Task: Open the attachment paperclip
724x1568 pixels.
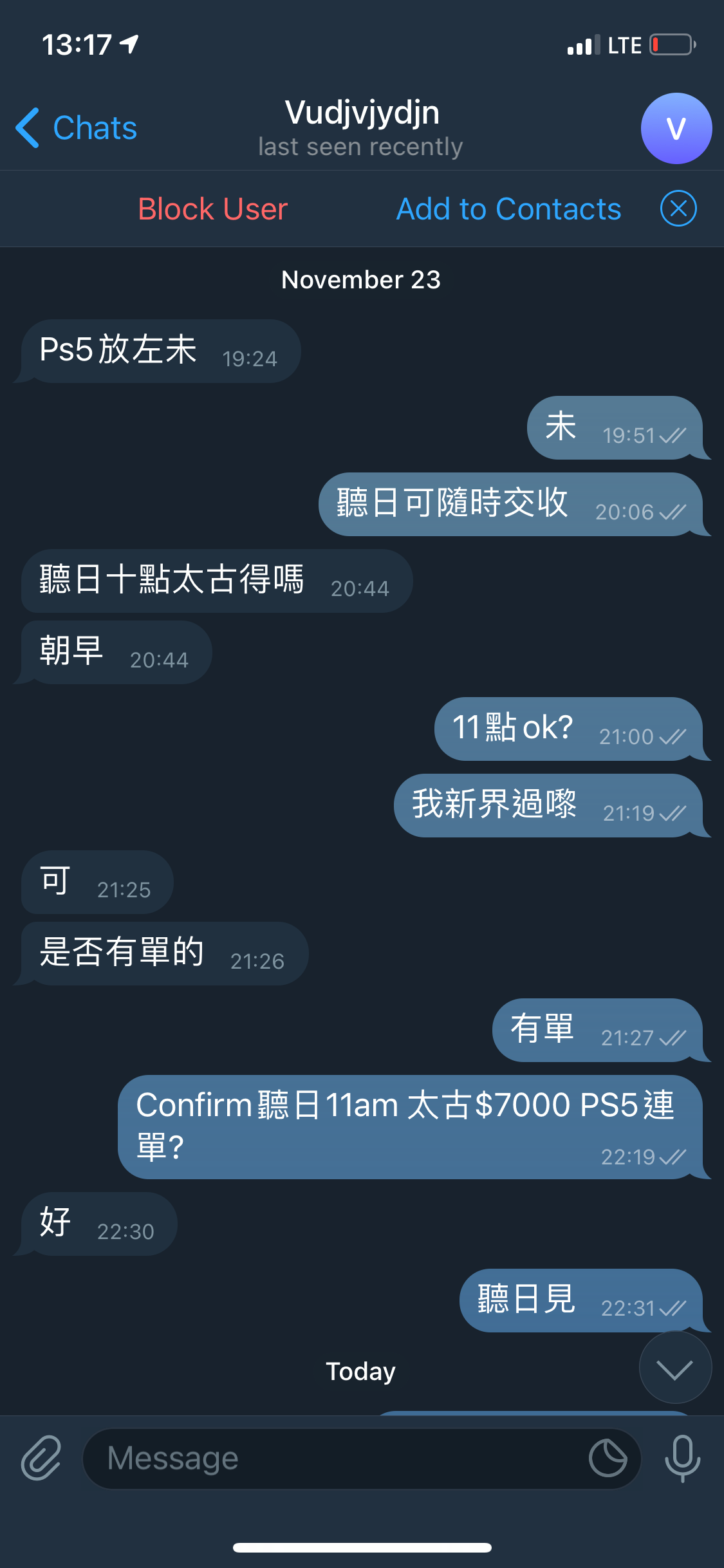Action: coord(41,1458)
